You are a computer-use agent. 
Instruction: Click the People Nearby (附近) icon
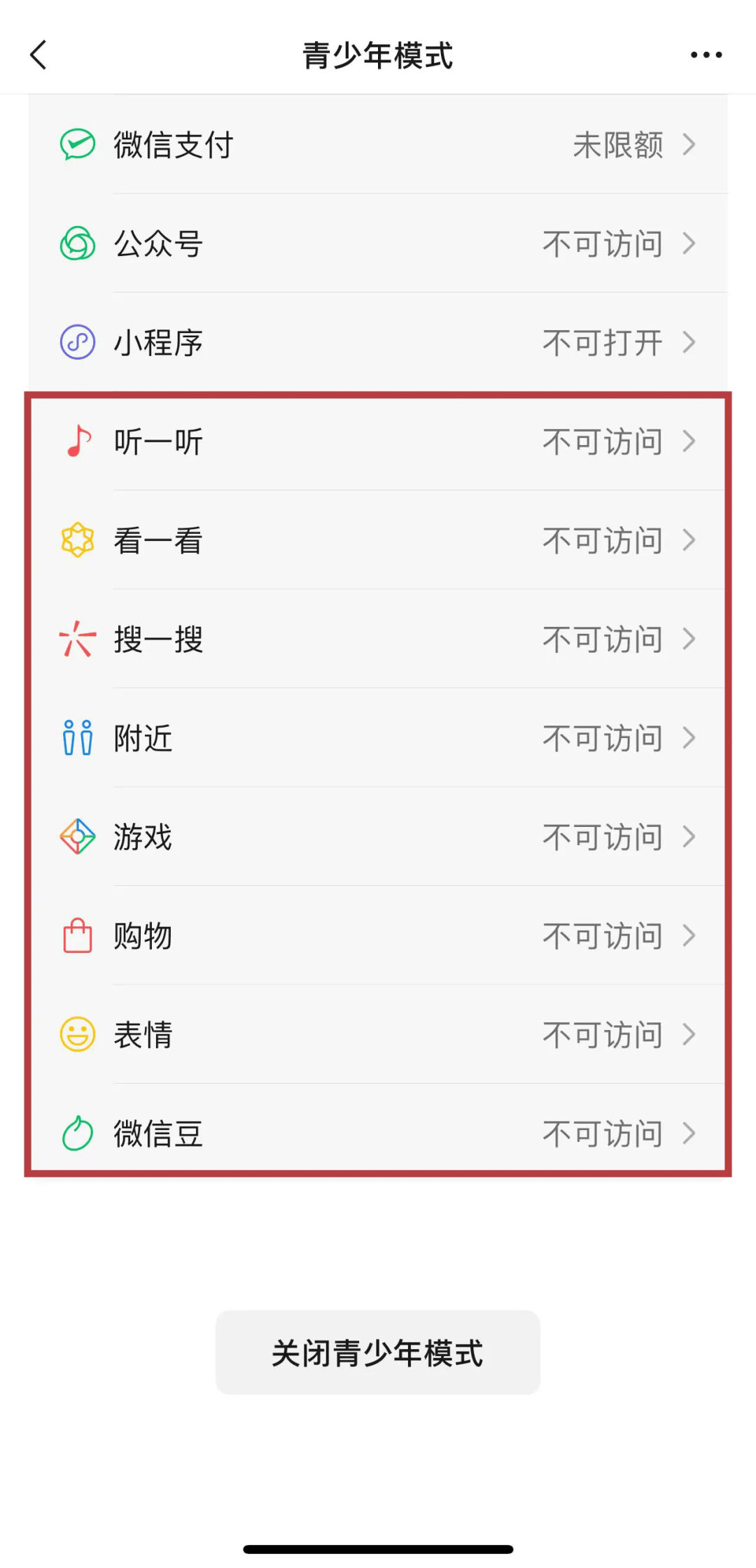pyautogui.click(x=78, y=737)
